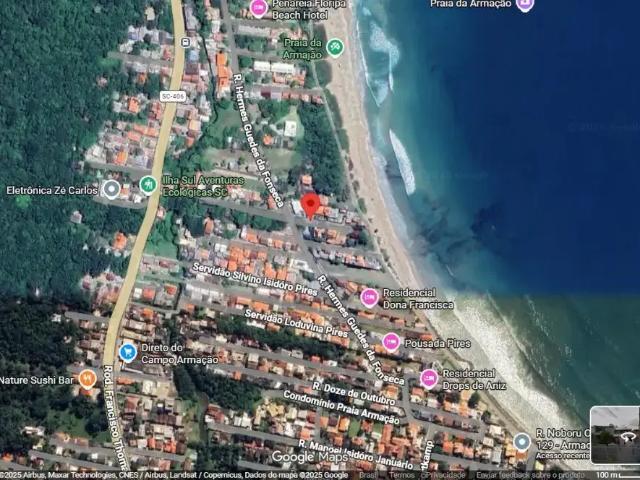Open the Street View thumbnail
The height and width of the screenshot is (480, 640).
tap(614, 434)
